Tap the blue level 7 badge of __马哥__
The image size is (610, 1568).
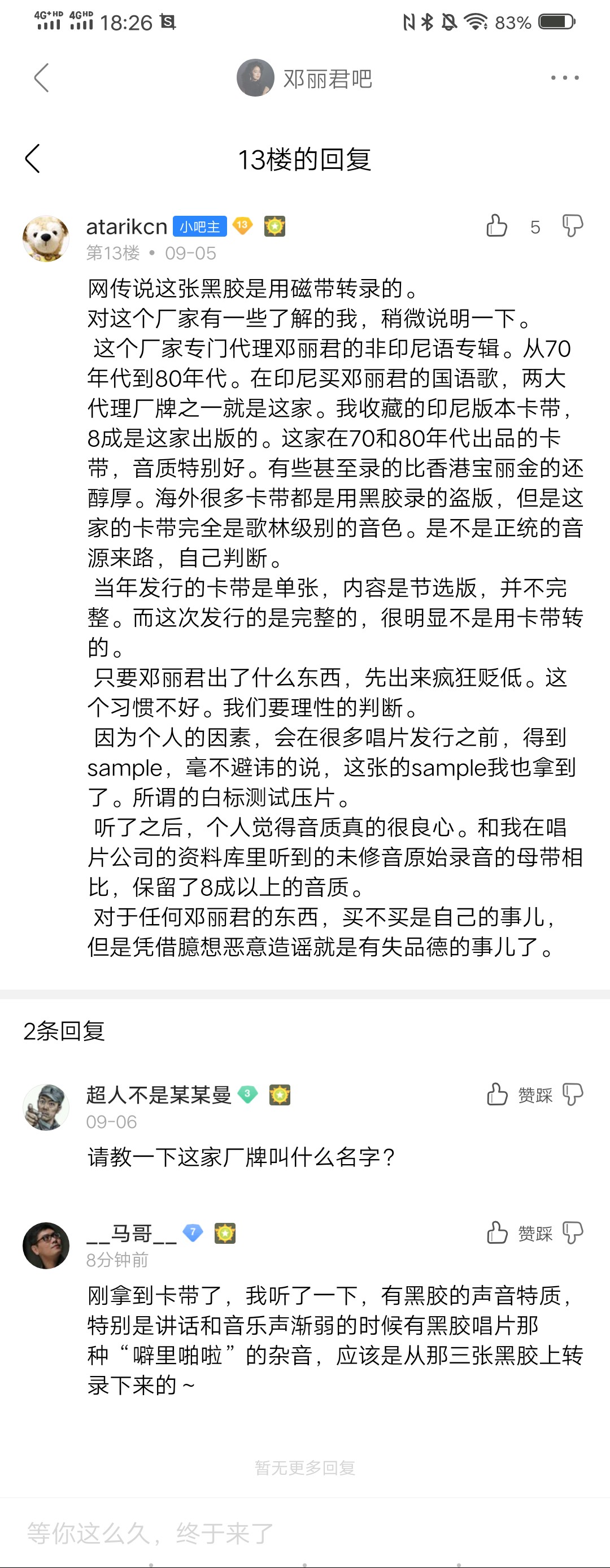click(192, 1233)
